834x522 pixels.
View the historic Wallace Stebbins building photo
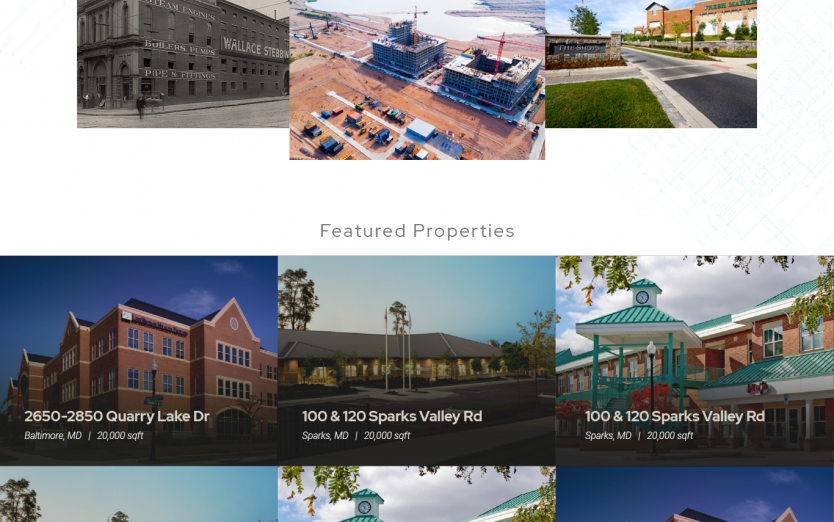183,63
